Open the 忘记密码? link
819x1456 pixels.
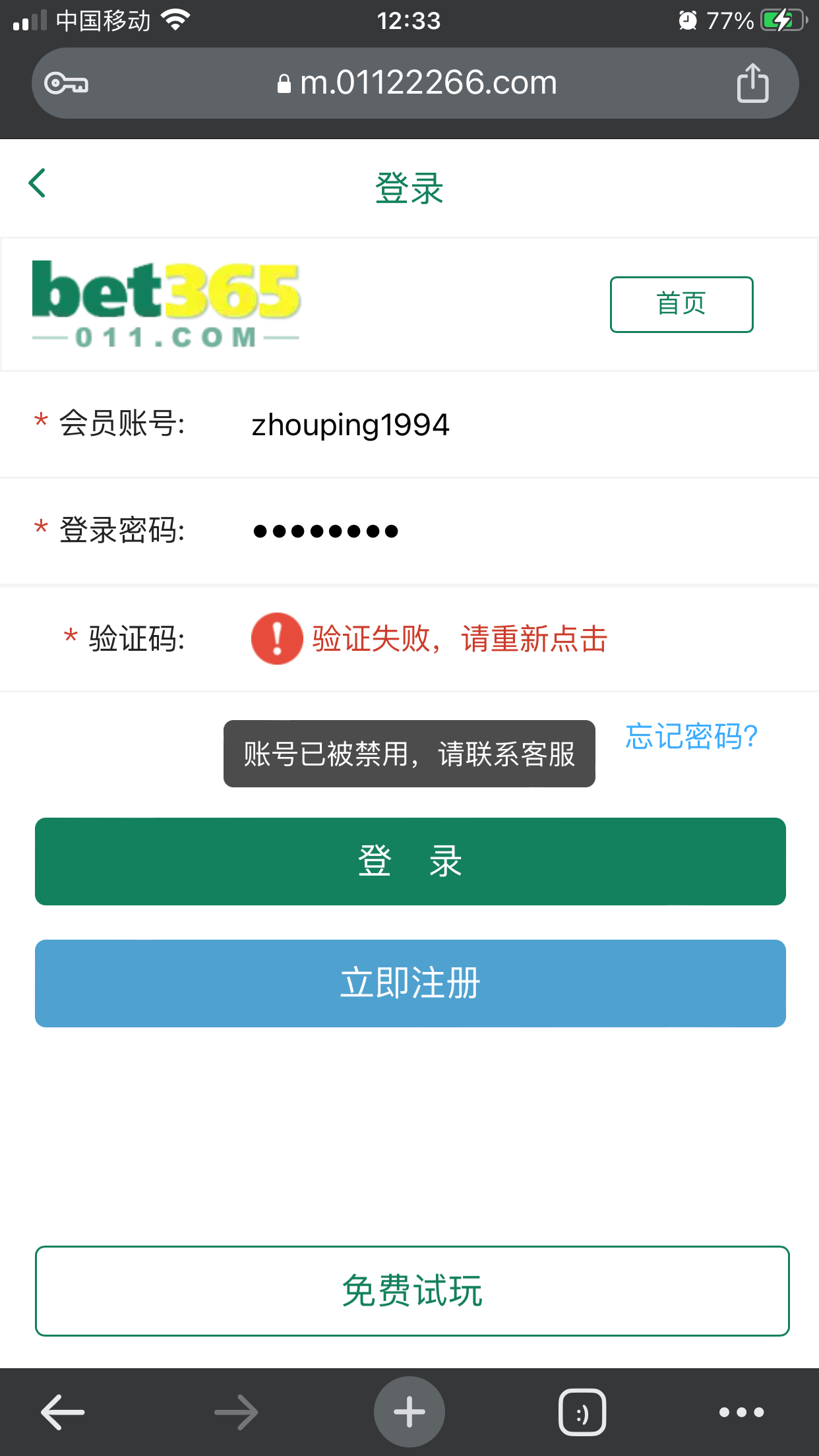tap(691, 736)
